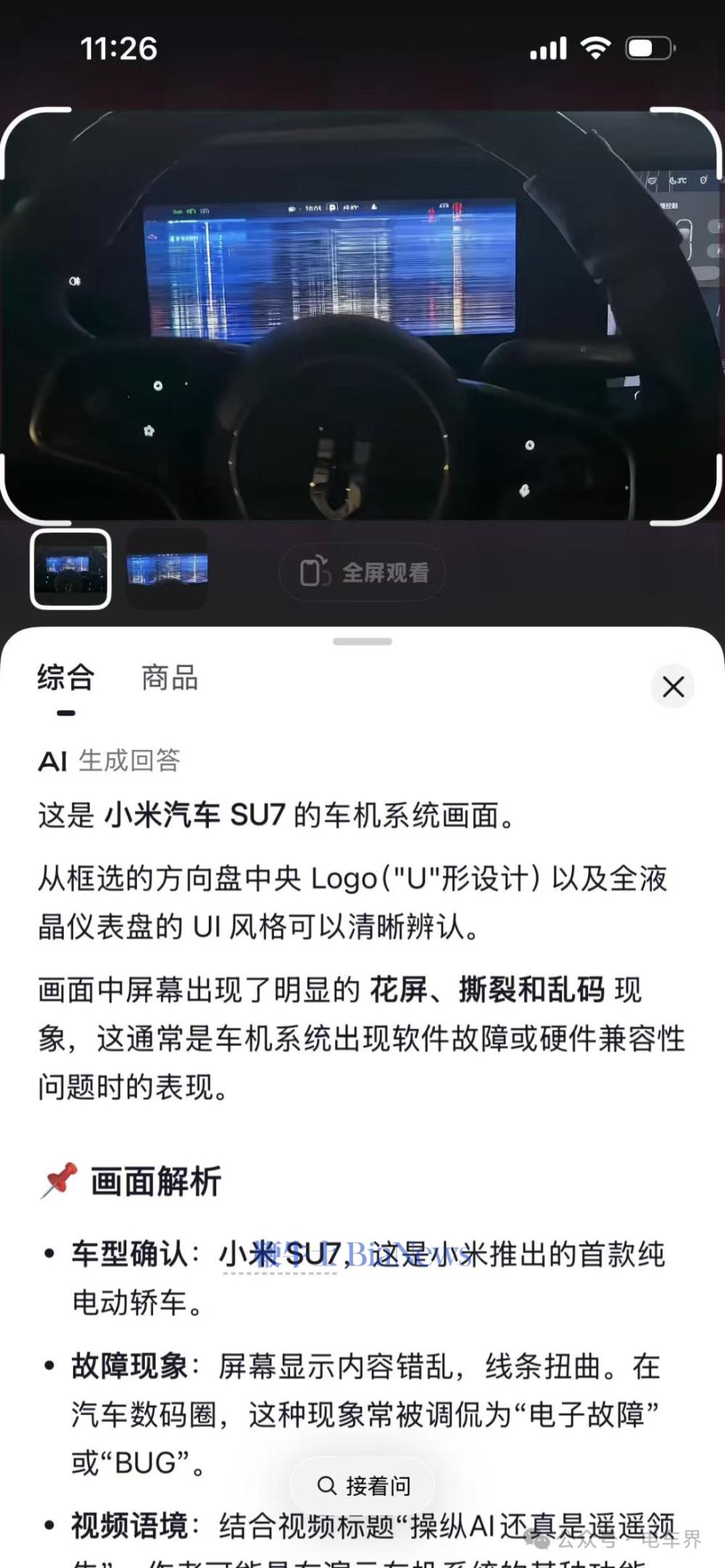
Task: Close the AI answer panel
Action: click(x=673, y=686)
